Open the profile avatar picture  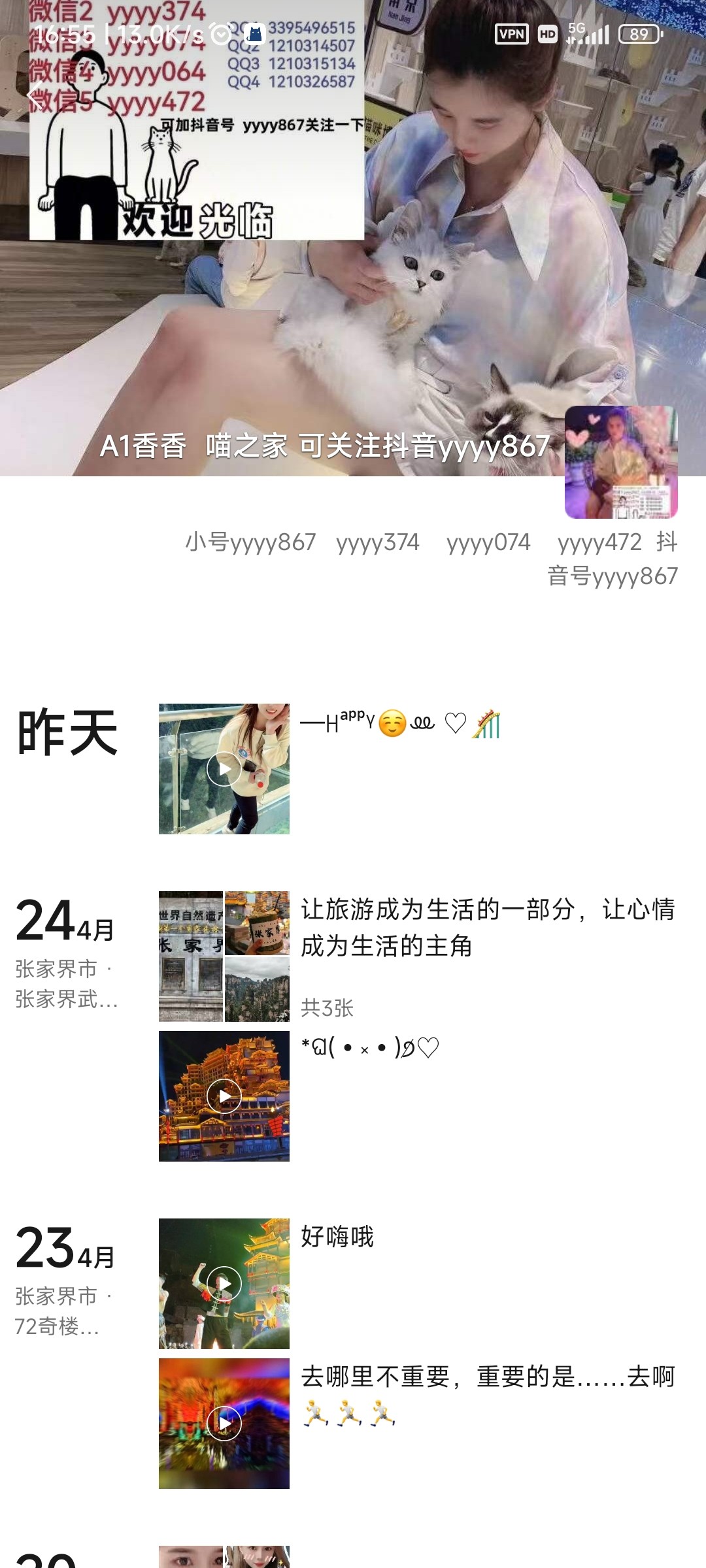tap(621, 462)
